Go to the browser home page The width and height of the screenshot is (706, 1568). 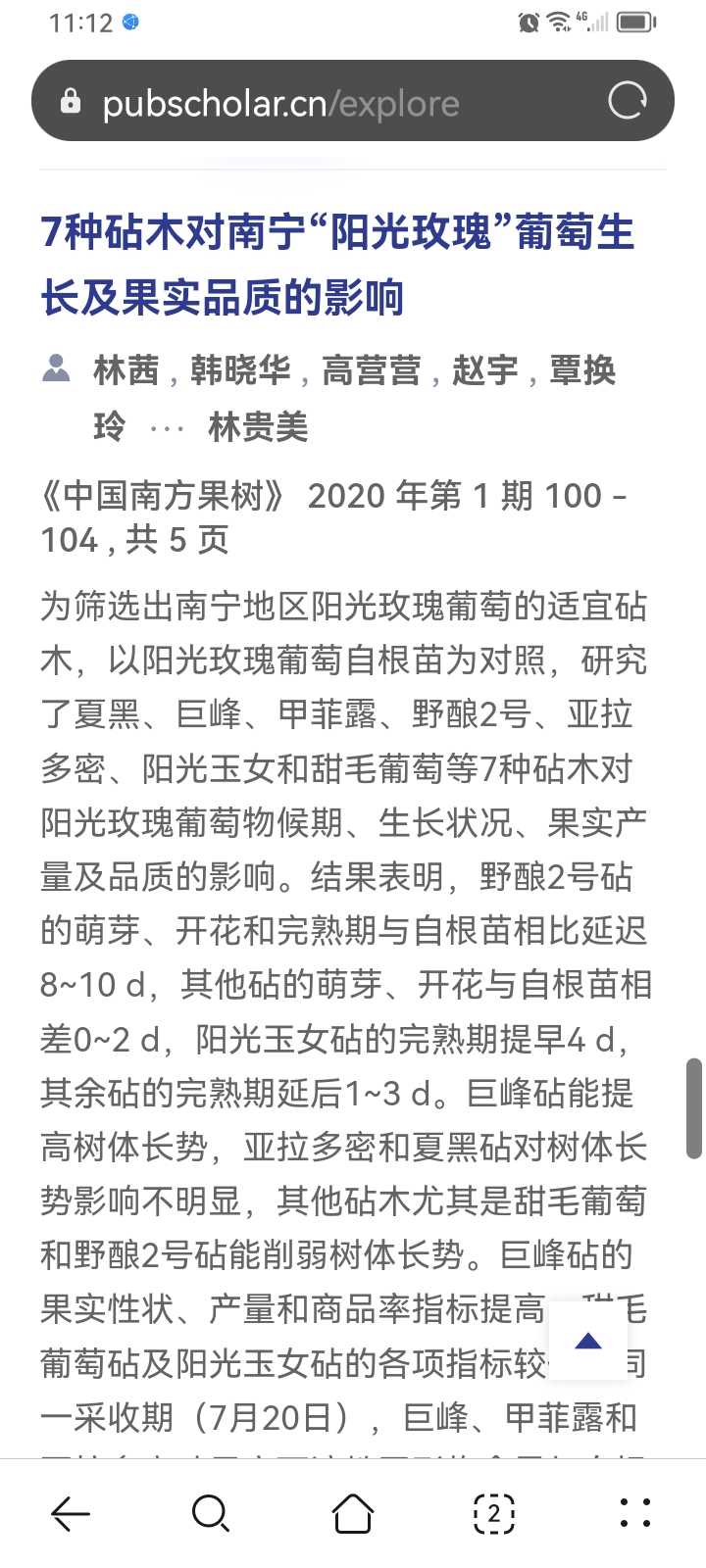pos(353,1514)
